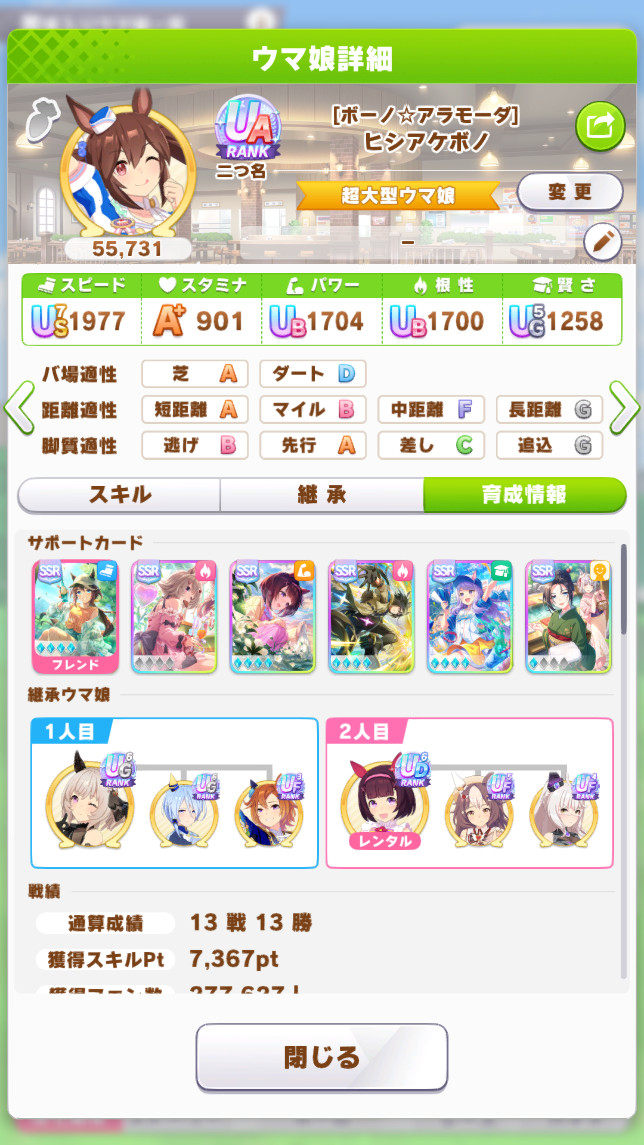Switch to the 継承 tab

coord(321,494)
